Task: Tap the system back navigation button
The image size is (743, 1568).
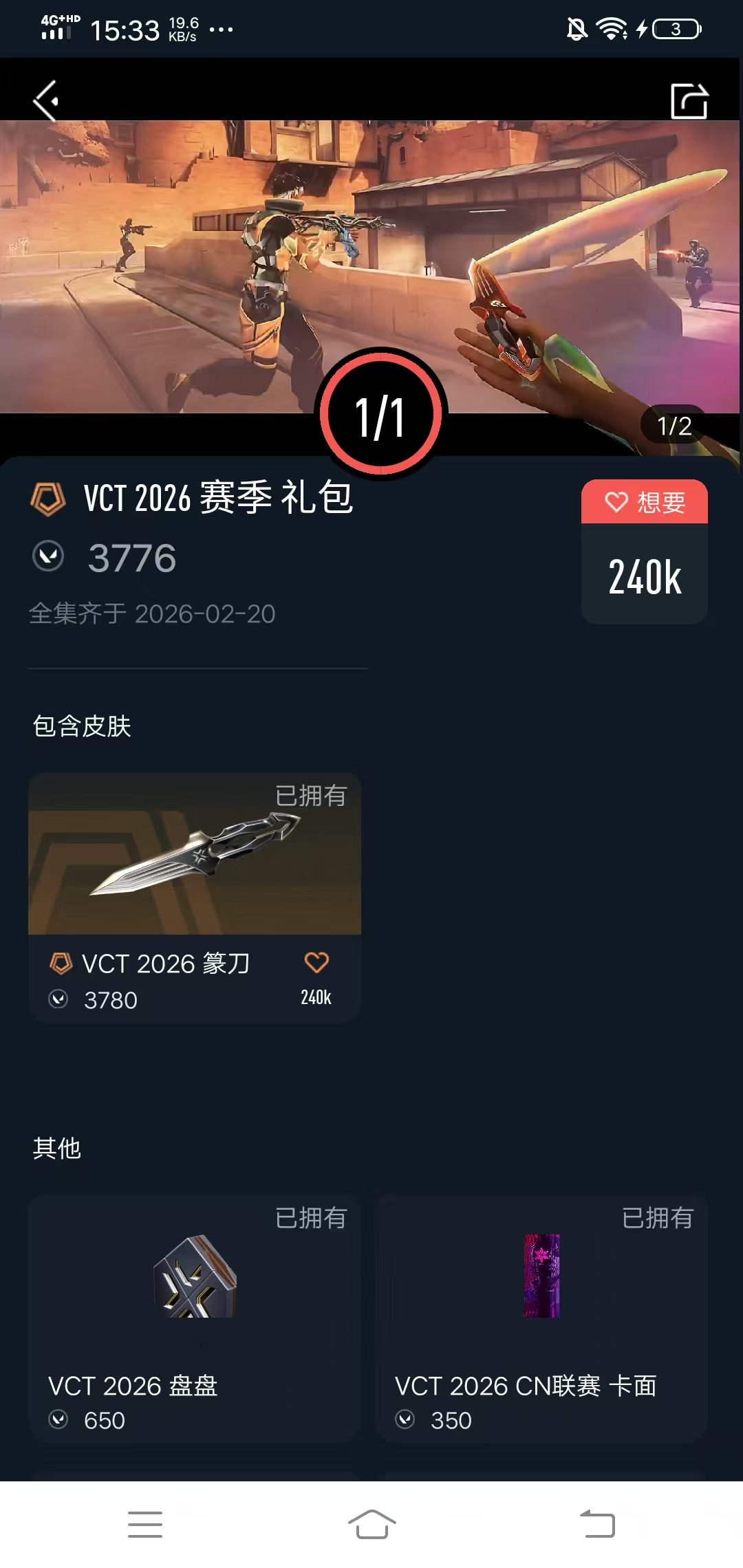Action: point(597,1525)
